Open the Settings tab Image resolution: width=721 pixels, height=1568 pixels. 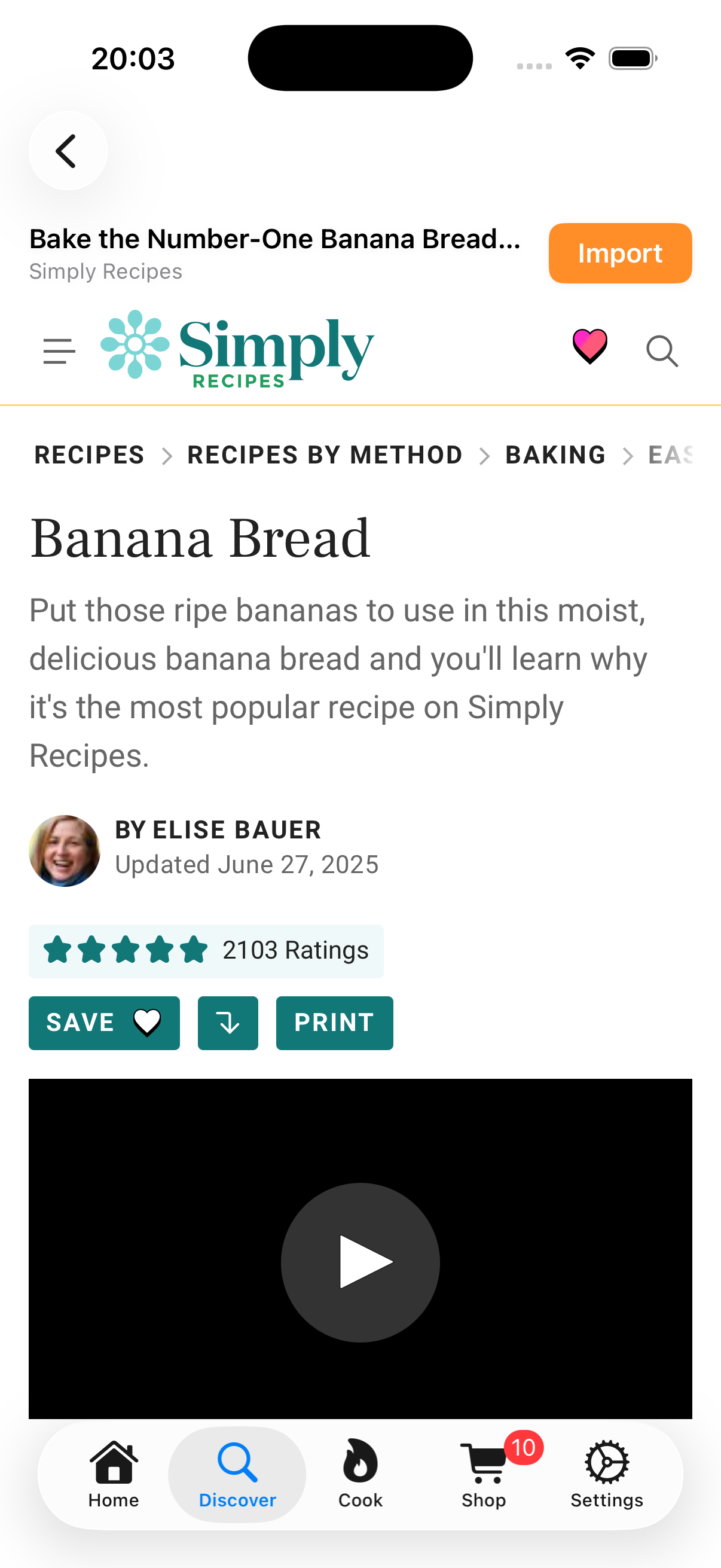[x=607, y=1474]
